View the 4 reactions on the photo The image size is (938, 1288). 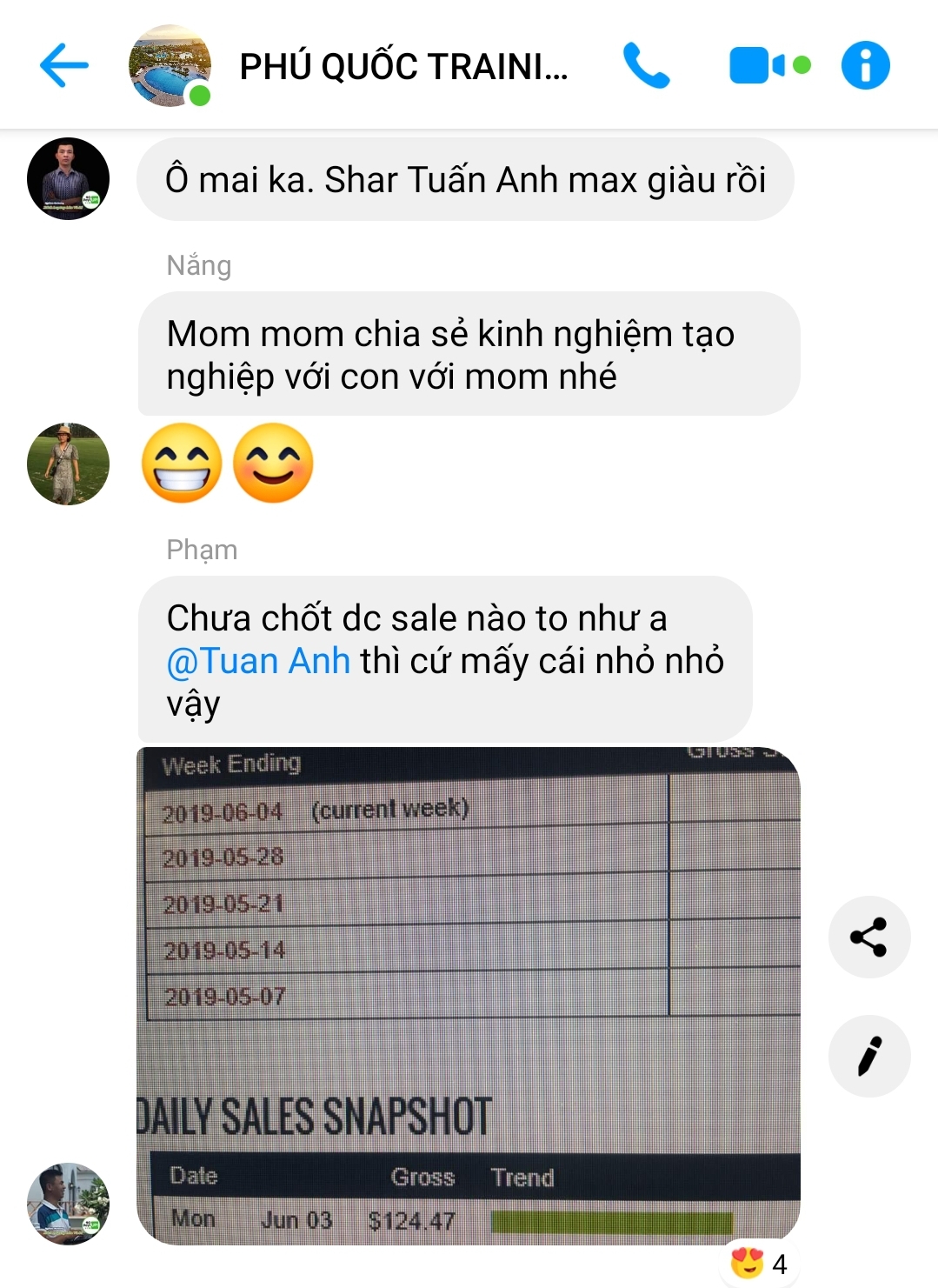tap(760, 1263)
